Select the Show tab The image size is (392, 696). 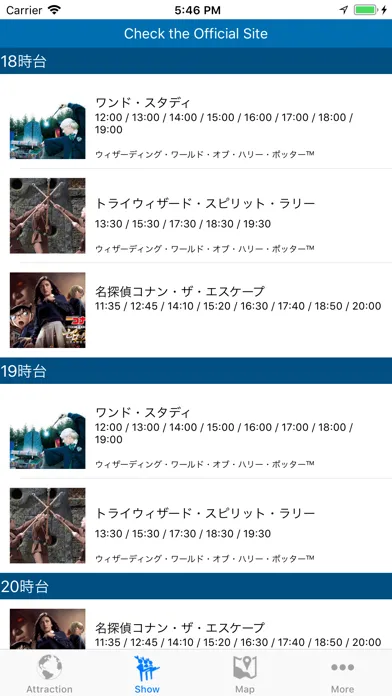147,674
